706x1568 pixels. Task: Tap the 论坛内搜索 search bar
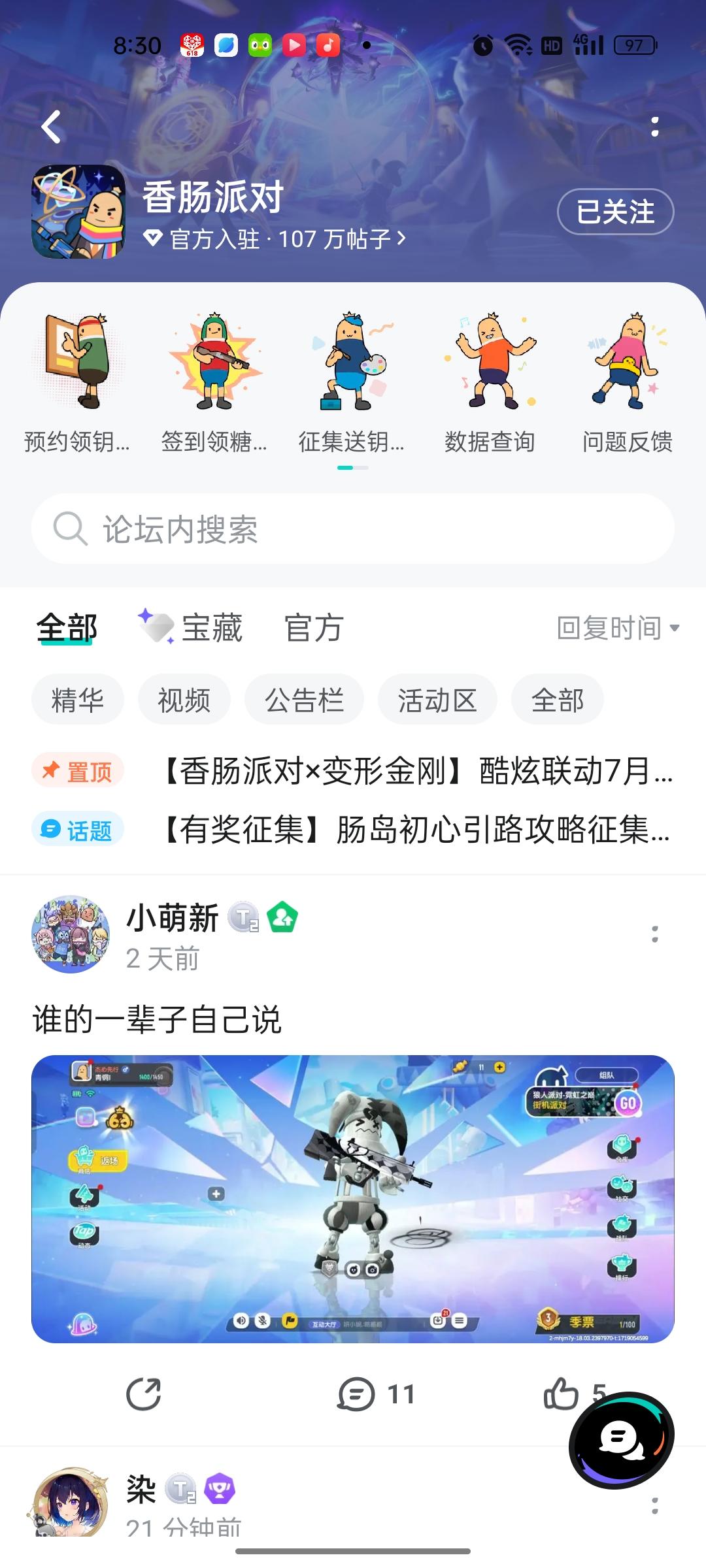pos(353,529)
